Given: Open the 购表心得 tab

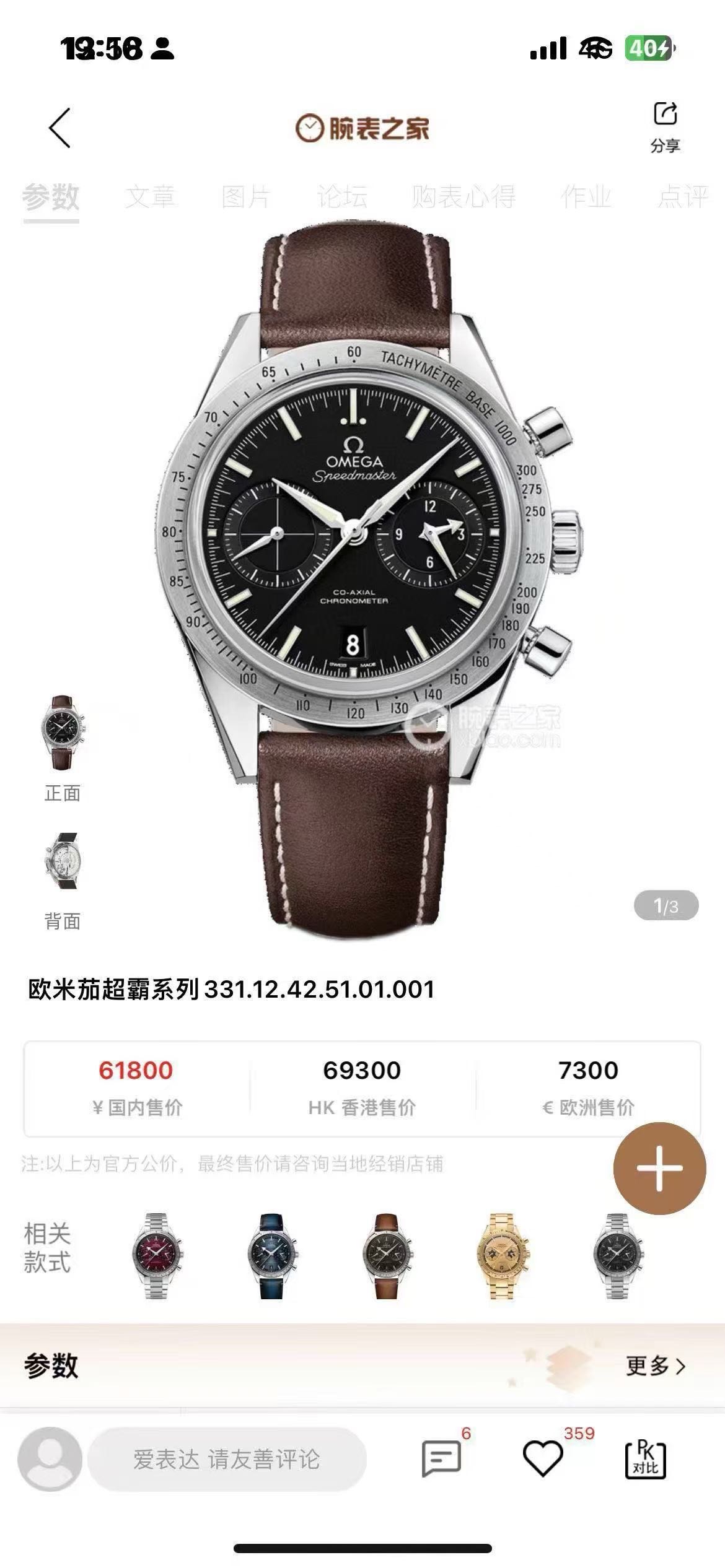Looking at the screenshot, I should coord(464,197).
